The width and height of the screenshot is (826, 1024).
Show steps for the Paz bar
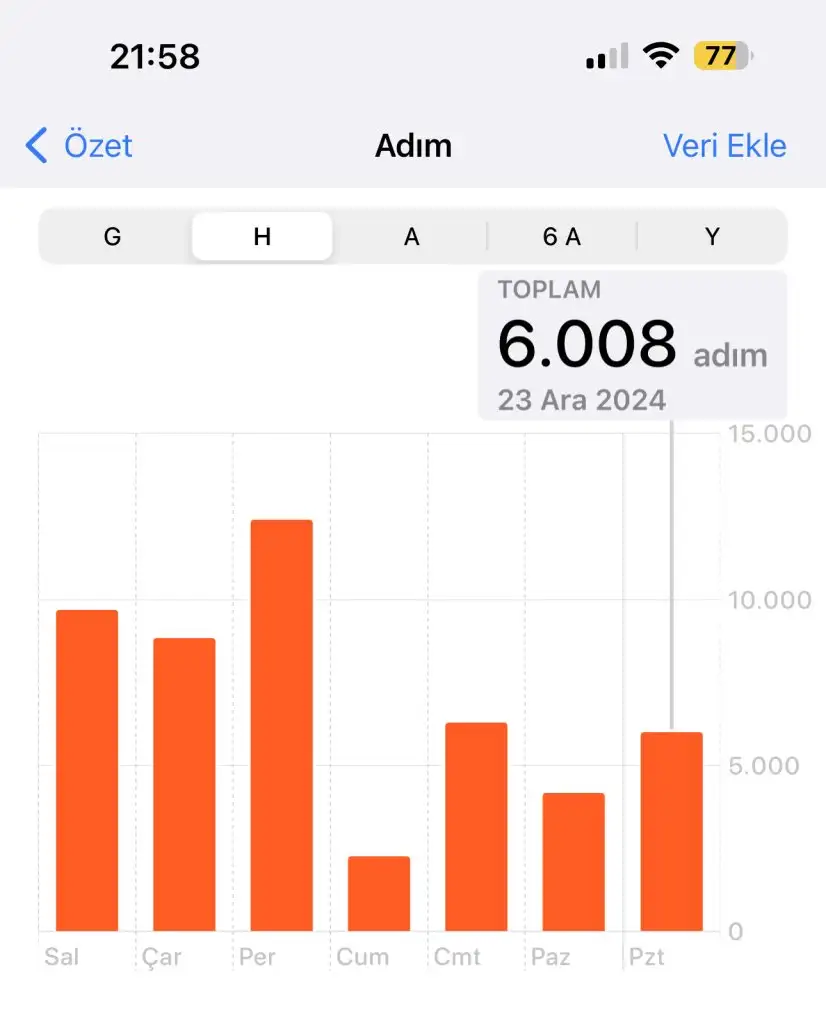tap(574, 861)
